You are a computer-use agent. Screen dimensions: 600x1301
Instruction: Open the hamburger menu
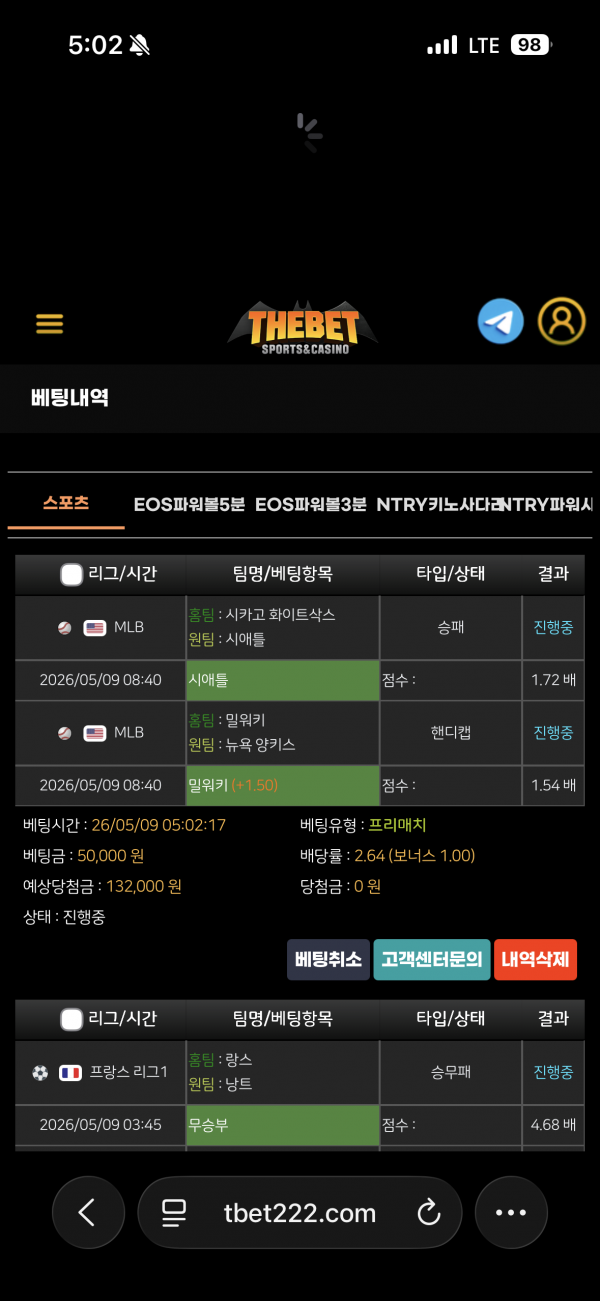(x=49, y=323)
